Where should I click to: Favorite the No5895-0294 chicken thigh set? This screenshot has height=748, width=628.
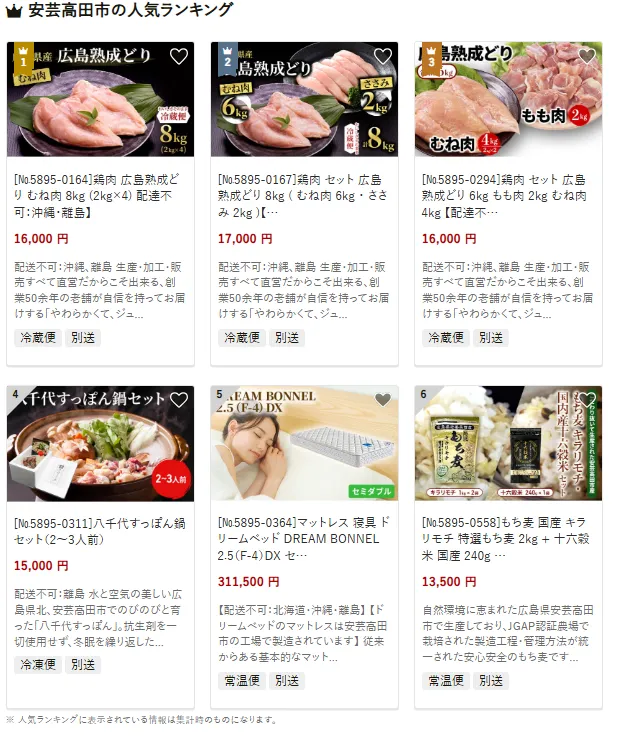pos(586,57)
